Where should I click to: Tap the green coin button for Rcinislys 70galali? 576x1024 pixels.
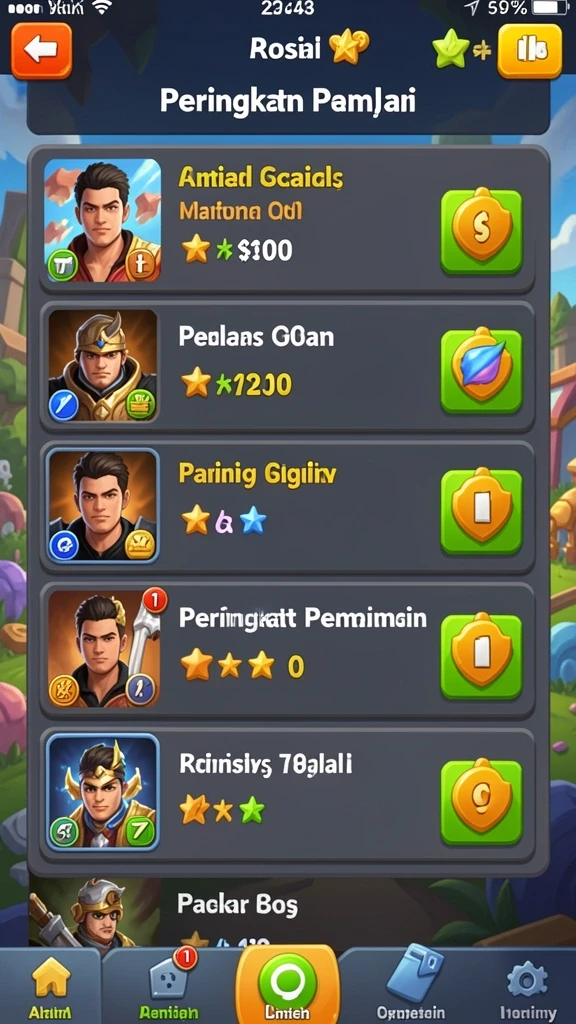(481, 801)
